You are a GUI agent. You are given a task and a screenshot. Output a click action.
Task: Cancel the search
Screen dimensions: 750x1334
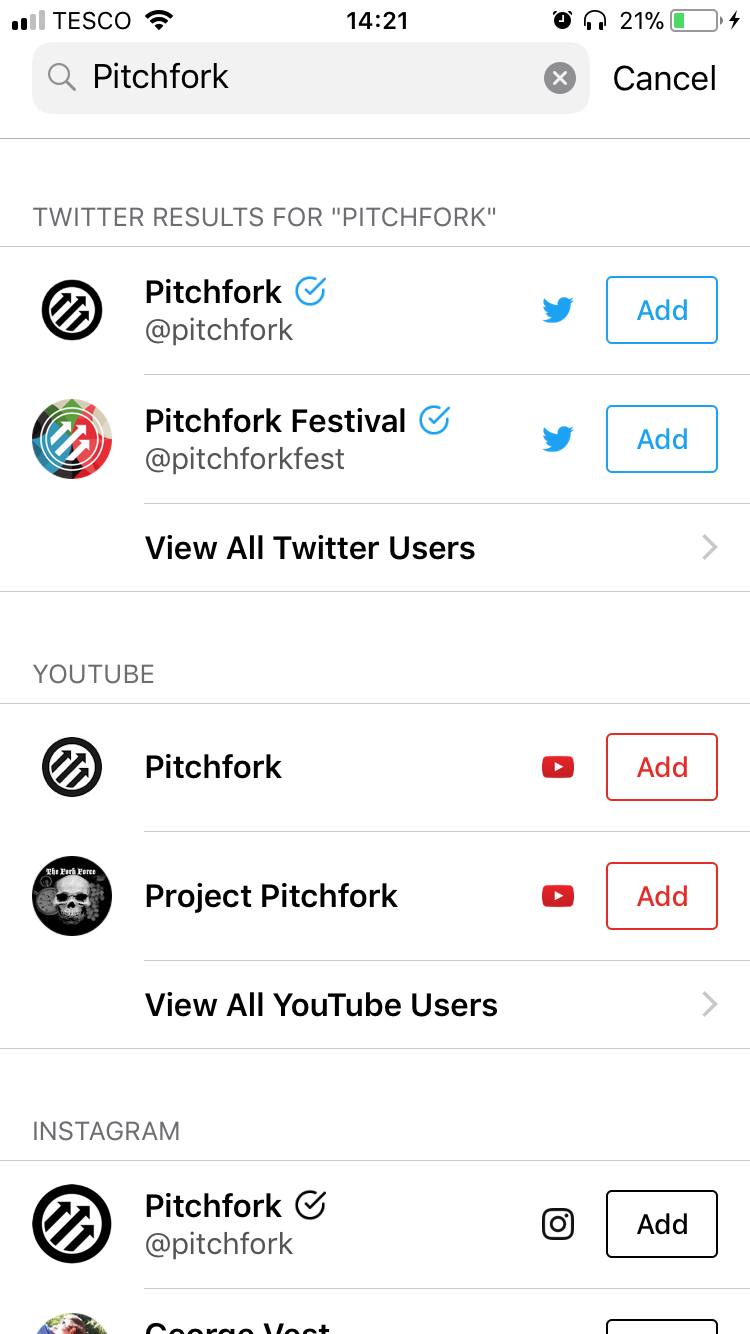click(664, 78)
